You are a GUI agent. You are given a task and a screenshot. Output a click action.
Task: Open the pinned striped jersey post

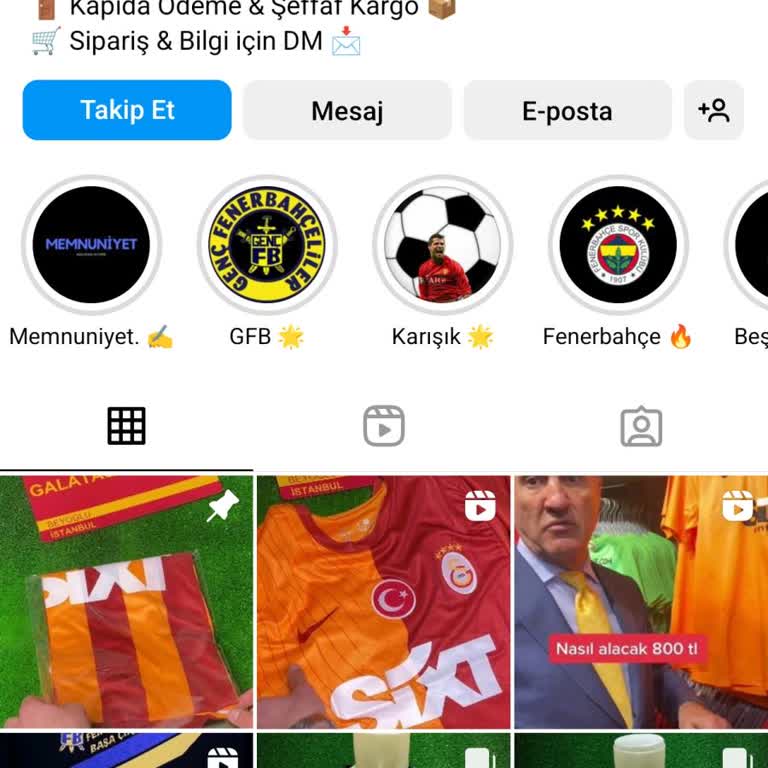pos(126,602)
